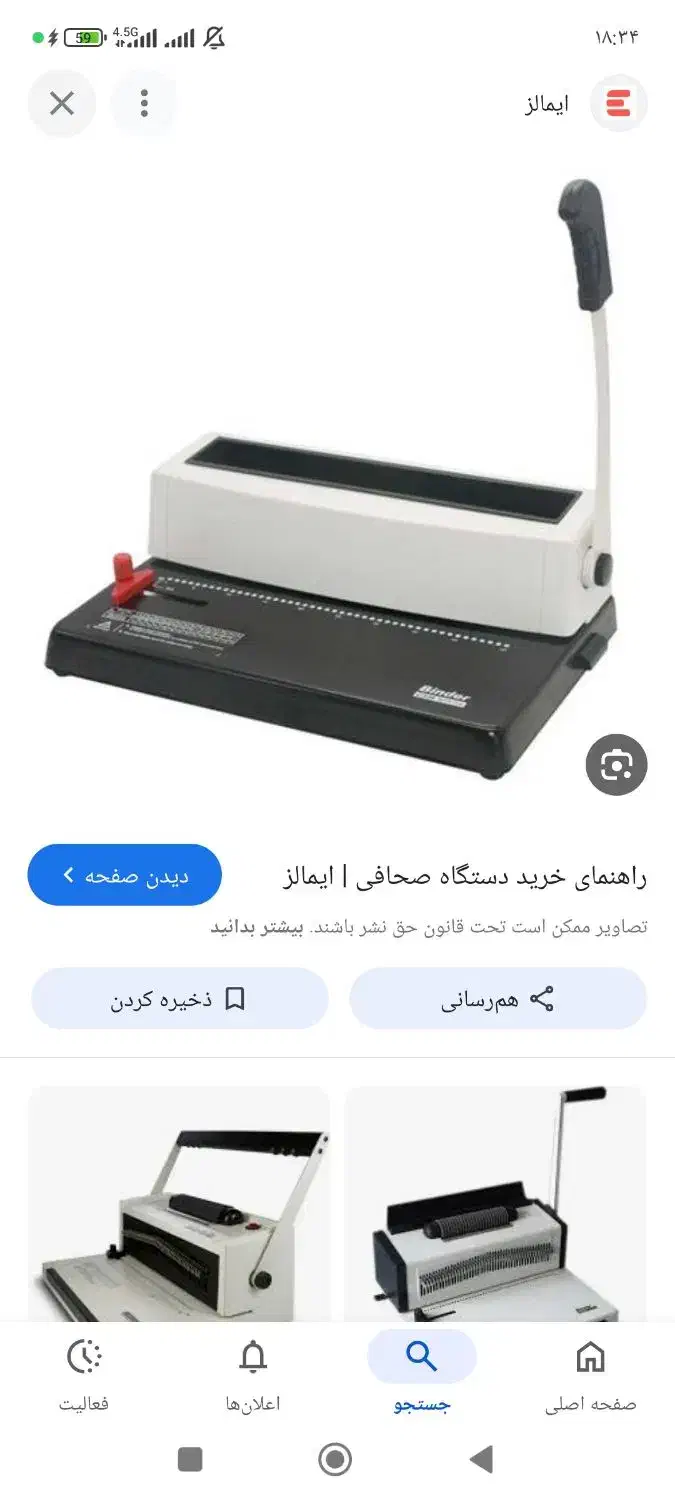Screen dimensions: 675x1500
Task: Open the related image with comb binder
Action: (495, 1205)
